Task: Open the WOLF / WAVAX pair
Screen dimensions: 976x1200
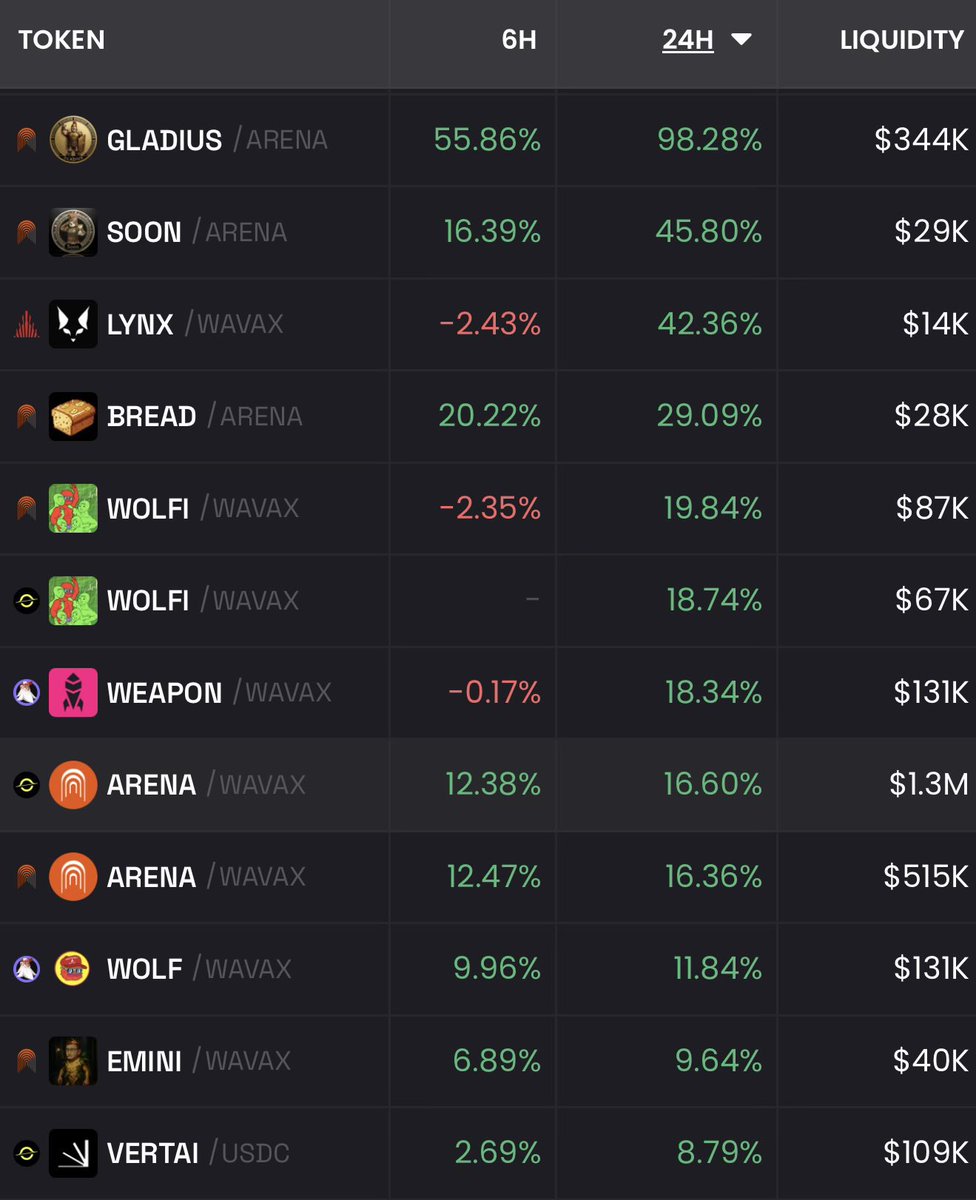Action: tap(145, 969)
